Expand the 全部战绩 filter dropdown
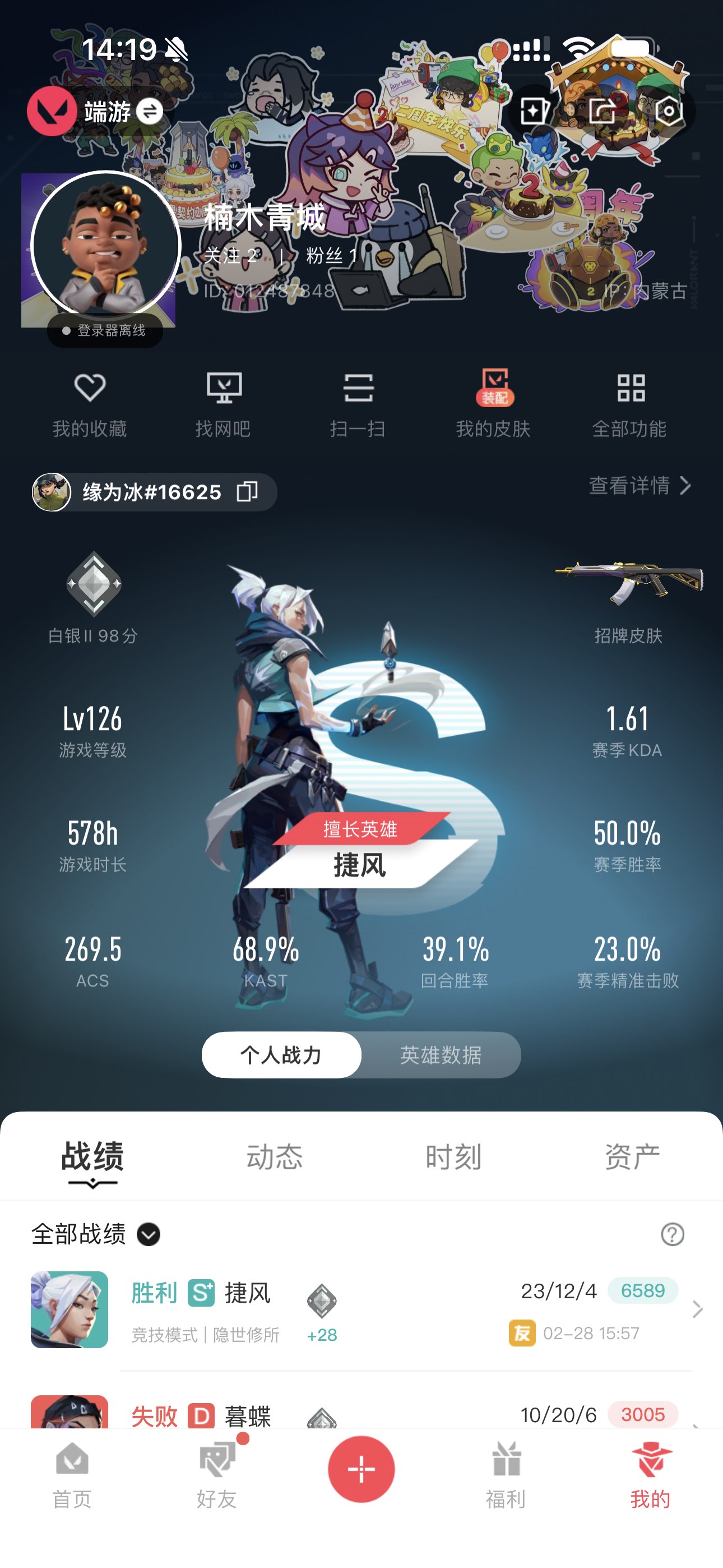The width and height of the screenshot is (723, 1568). [x=149, y=1234]
